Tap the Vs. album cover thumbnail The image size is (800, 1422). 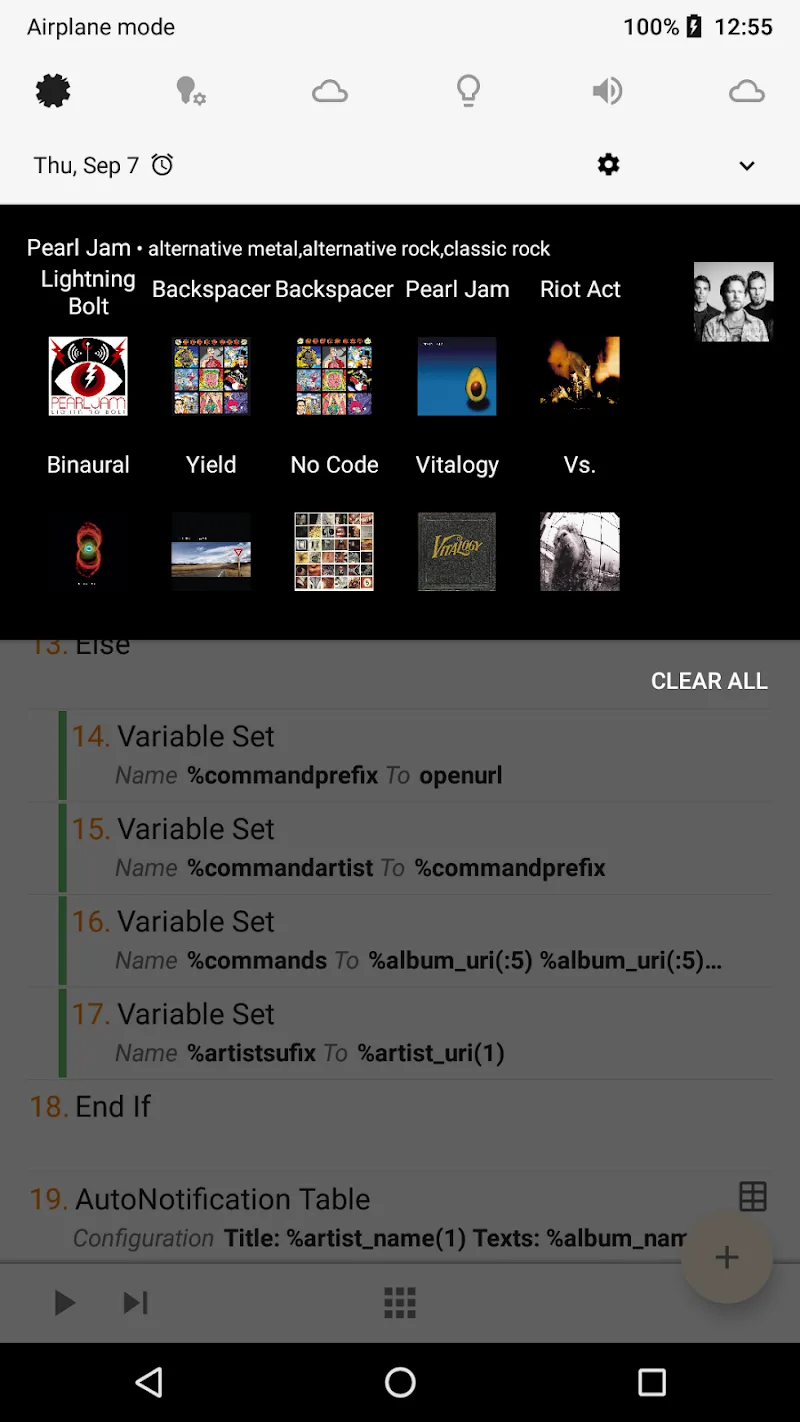coord(580,551)
